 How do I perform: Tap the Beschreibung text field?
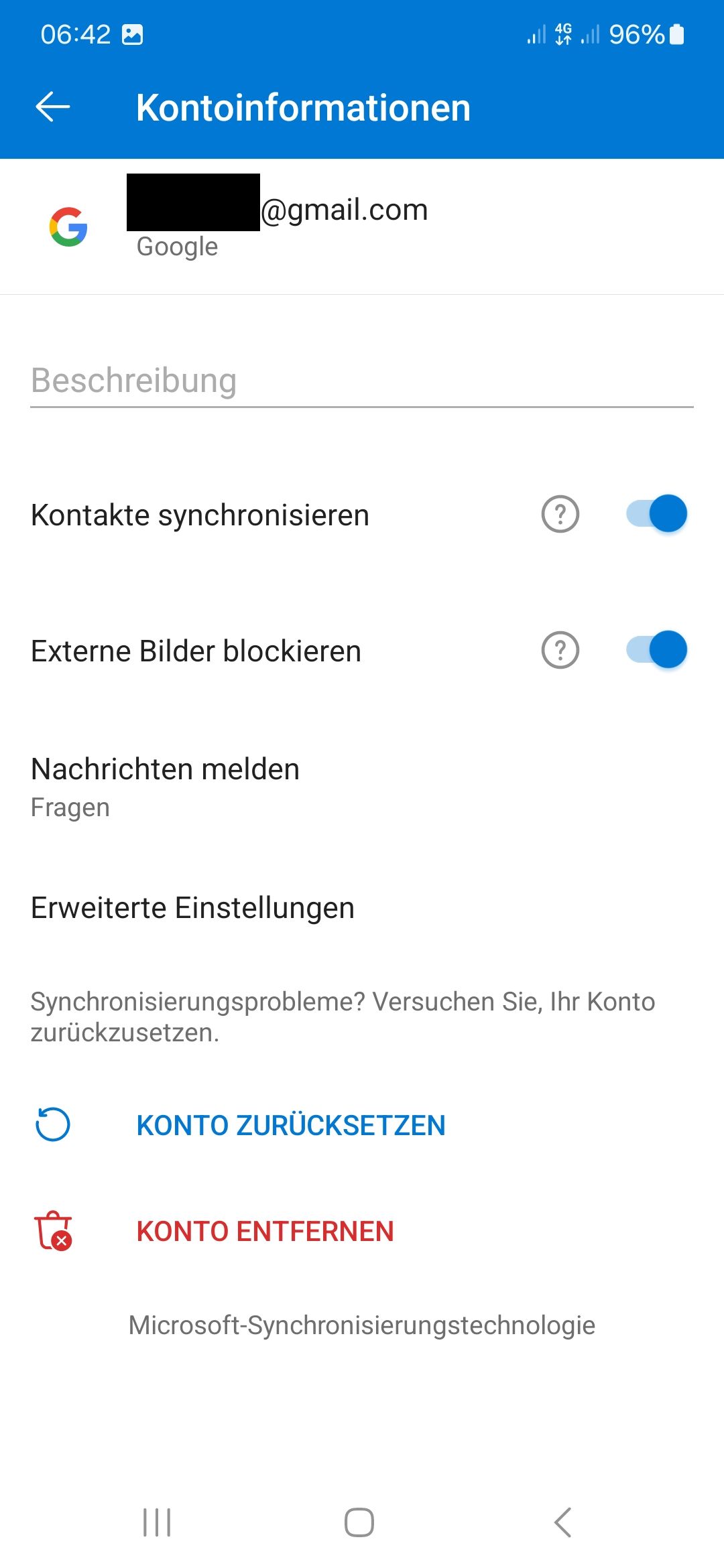coord(362,381)
